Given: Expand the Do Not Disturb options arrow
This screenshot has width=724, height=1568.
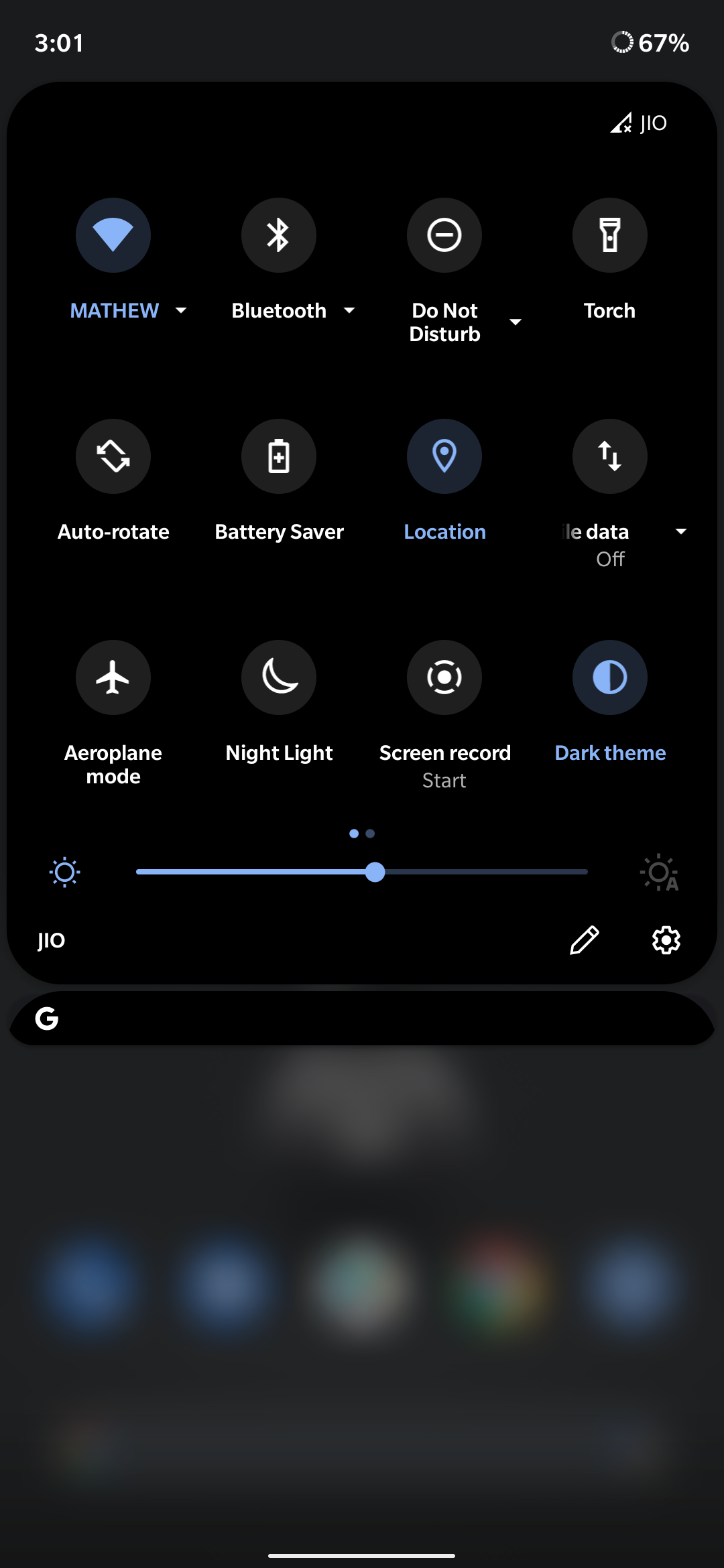Looking at the screenshot, I should tap(516, 322).
